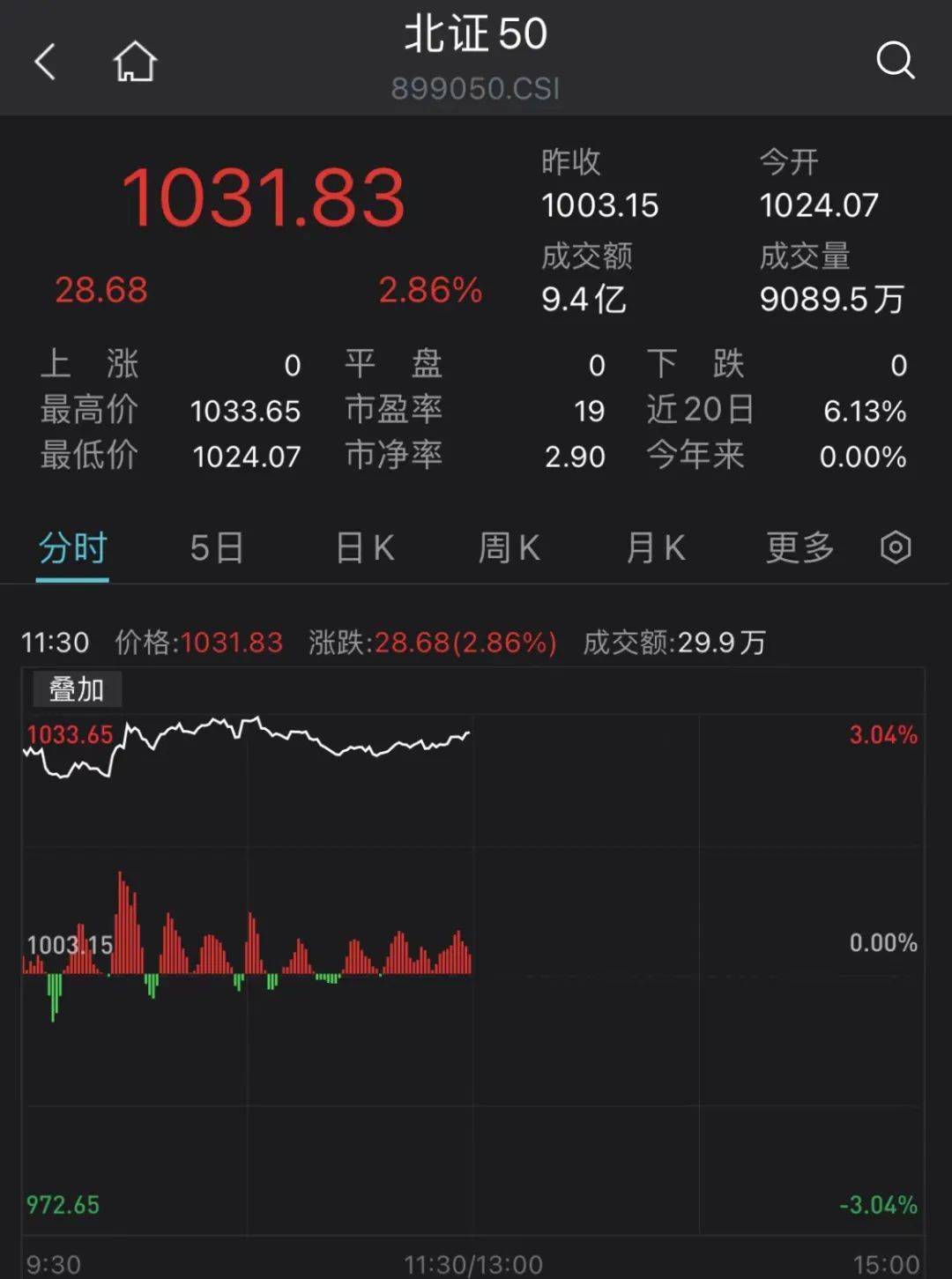Open the 月K monthly chart
952x1279 pixels.
click(655, 547)
